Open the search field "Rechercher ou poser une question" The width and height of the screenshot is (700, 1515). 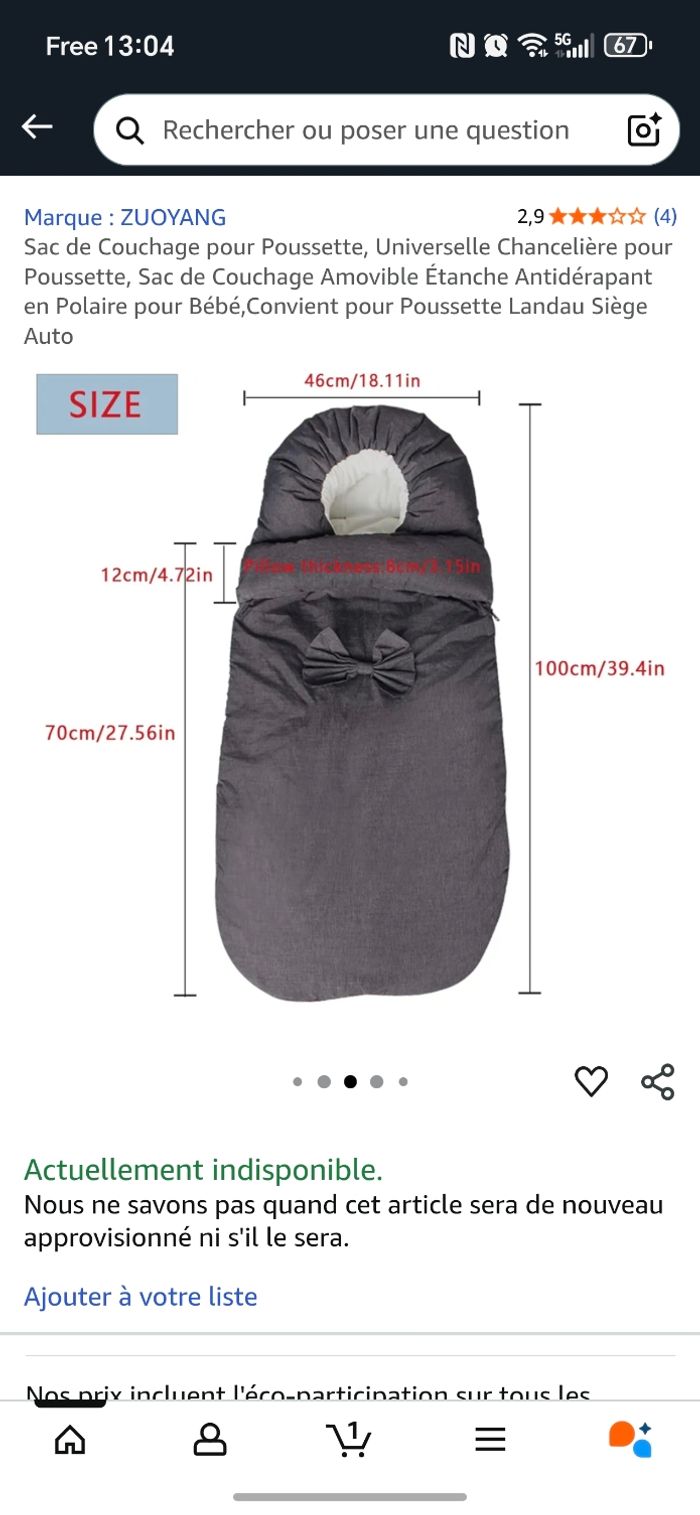[x=365, y=130]
